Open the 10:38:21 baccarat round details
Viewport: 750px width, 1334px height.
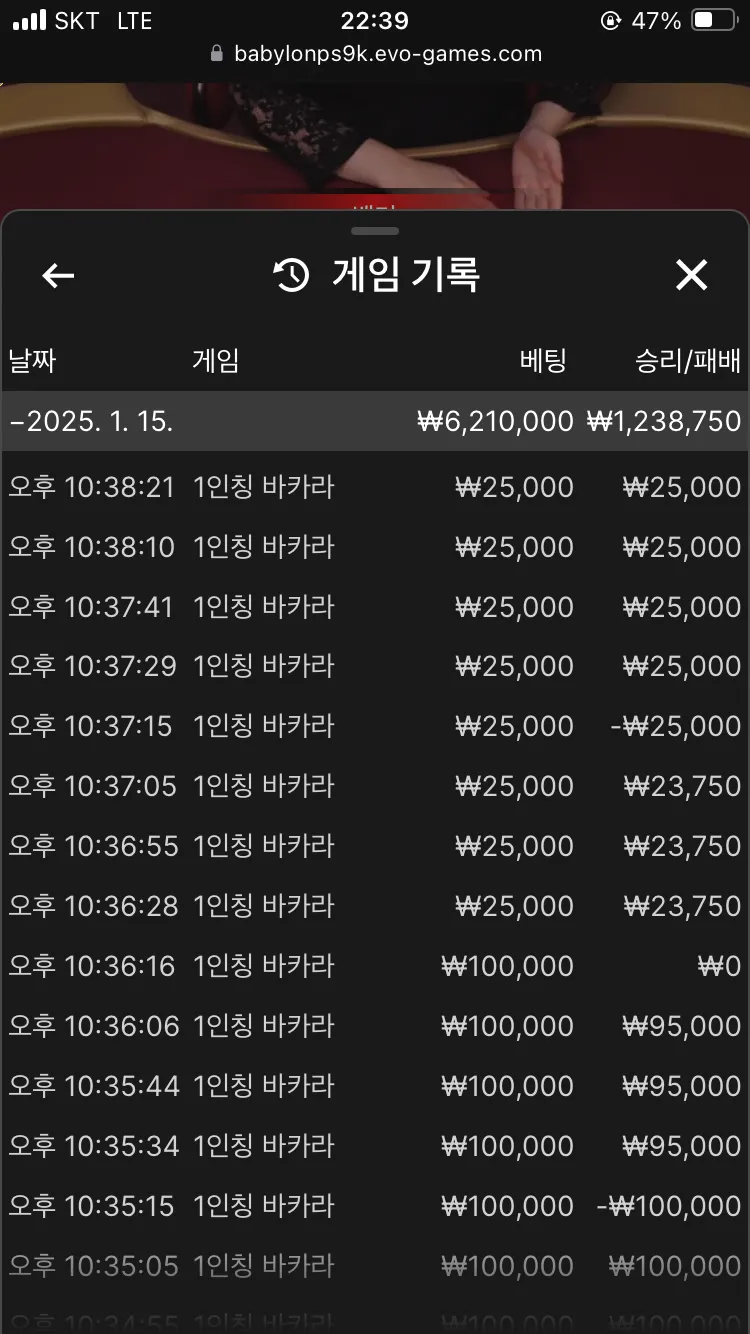pos(375,487)
